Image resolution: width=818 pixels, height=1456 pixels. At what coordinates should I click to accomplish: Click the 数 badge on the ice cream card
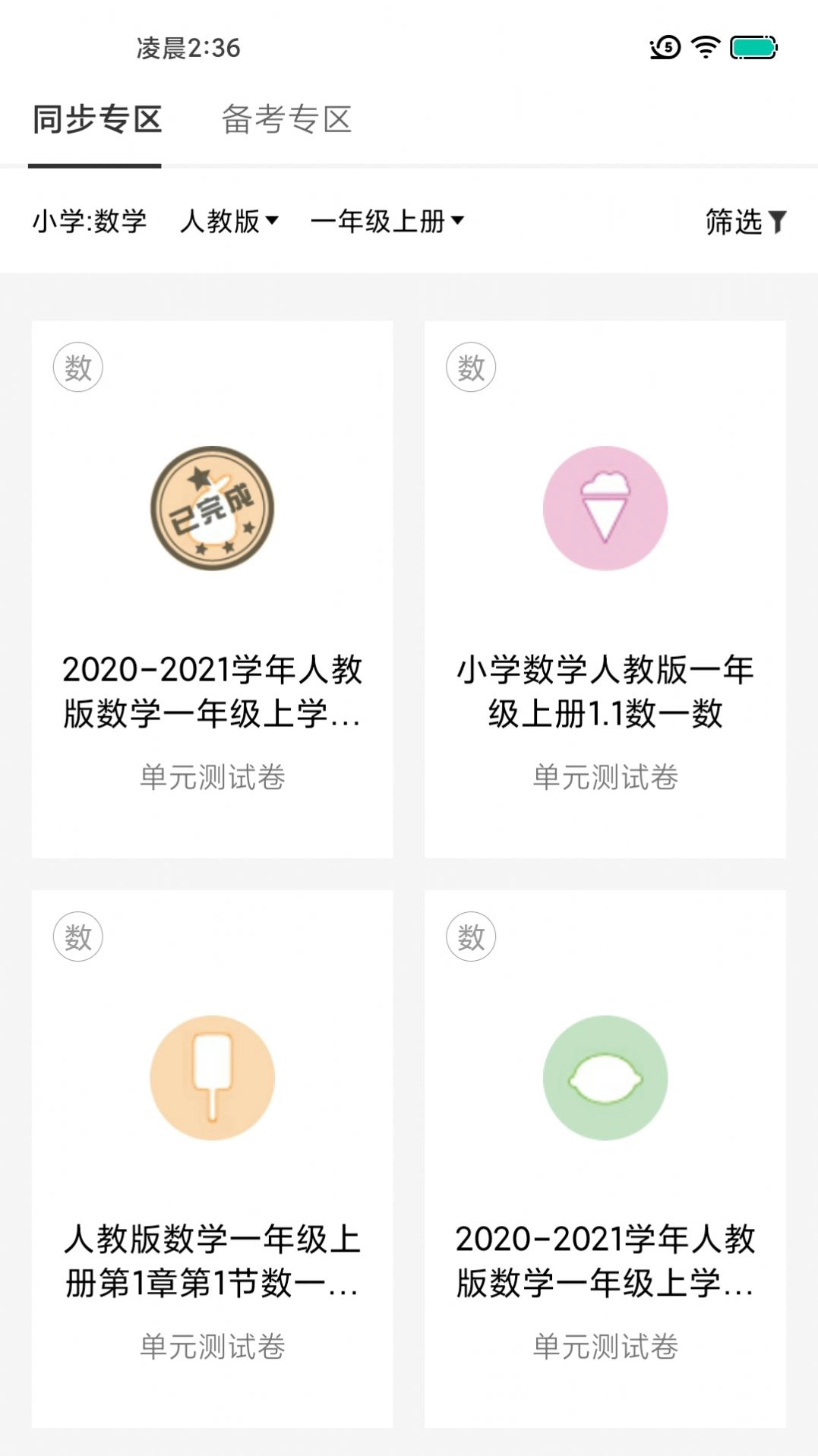[x=469, y=367]
